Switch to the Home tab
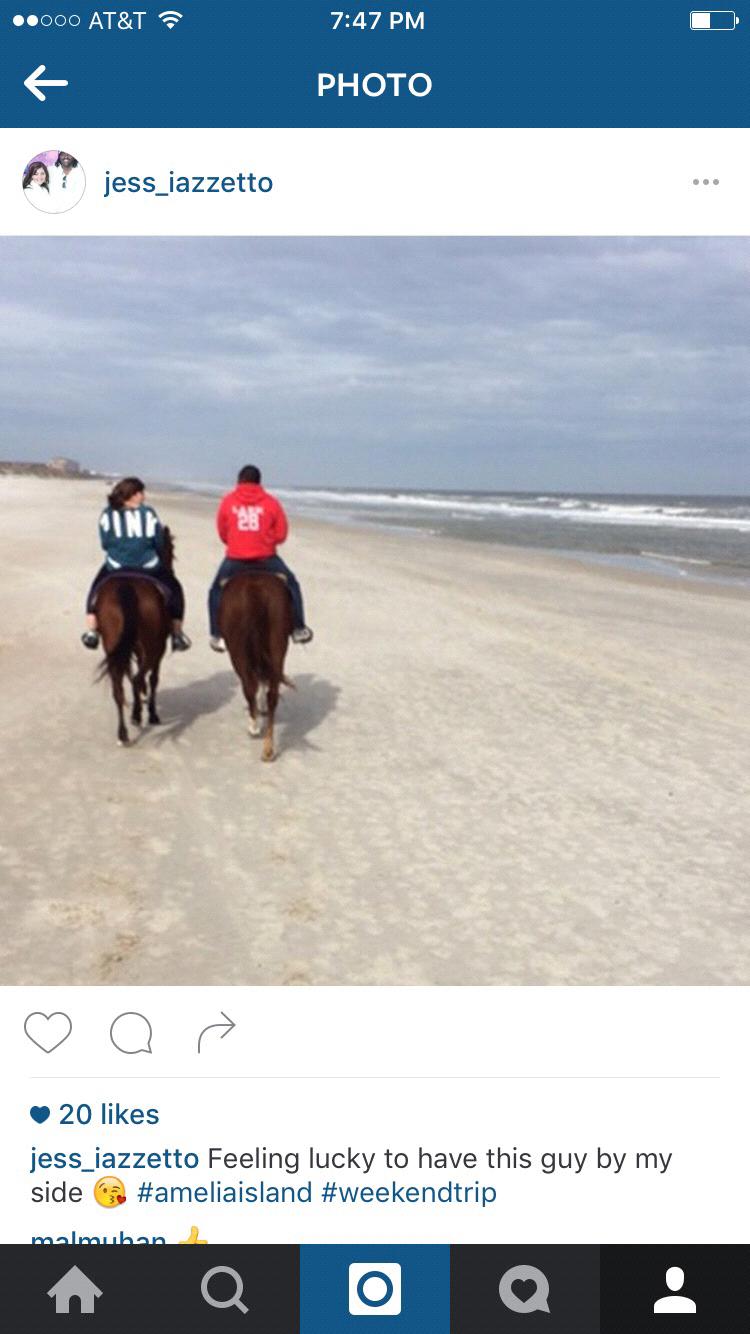 point(75,1289)
